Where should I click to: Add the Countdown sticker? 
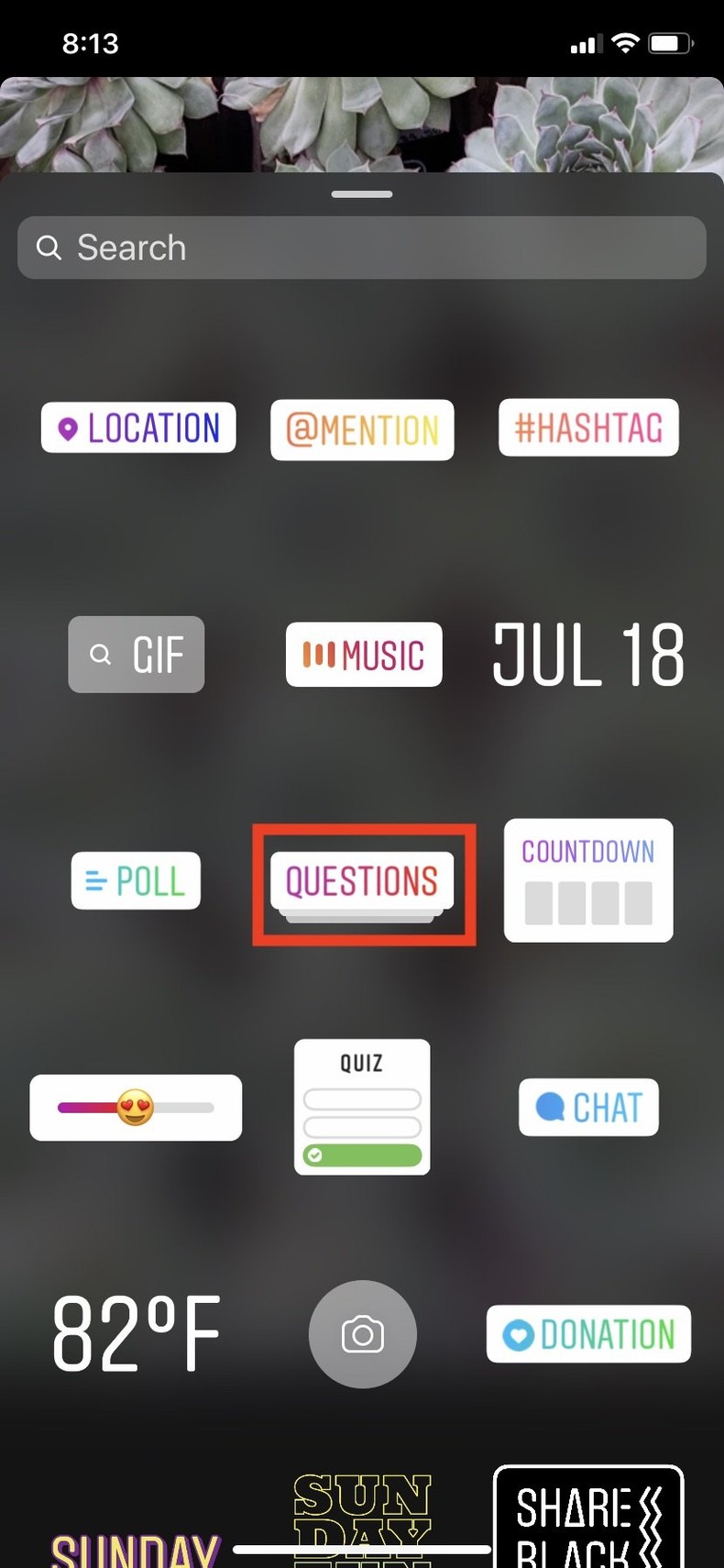(588, 880)
